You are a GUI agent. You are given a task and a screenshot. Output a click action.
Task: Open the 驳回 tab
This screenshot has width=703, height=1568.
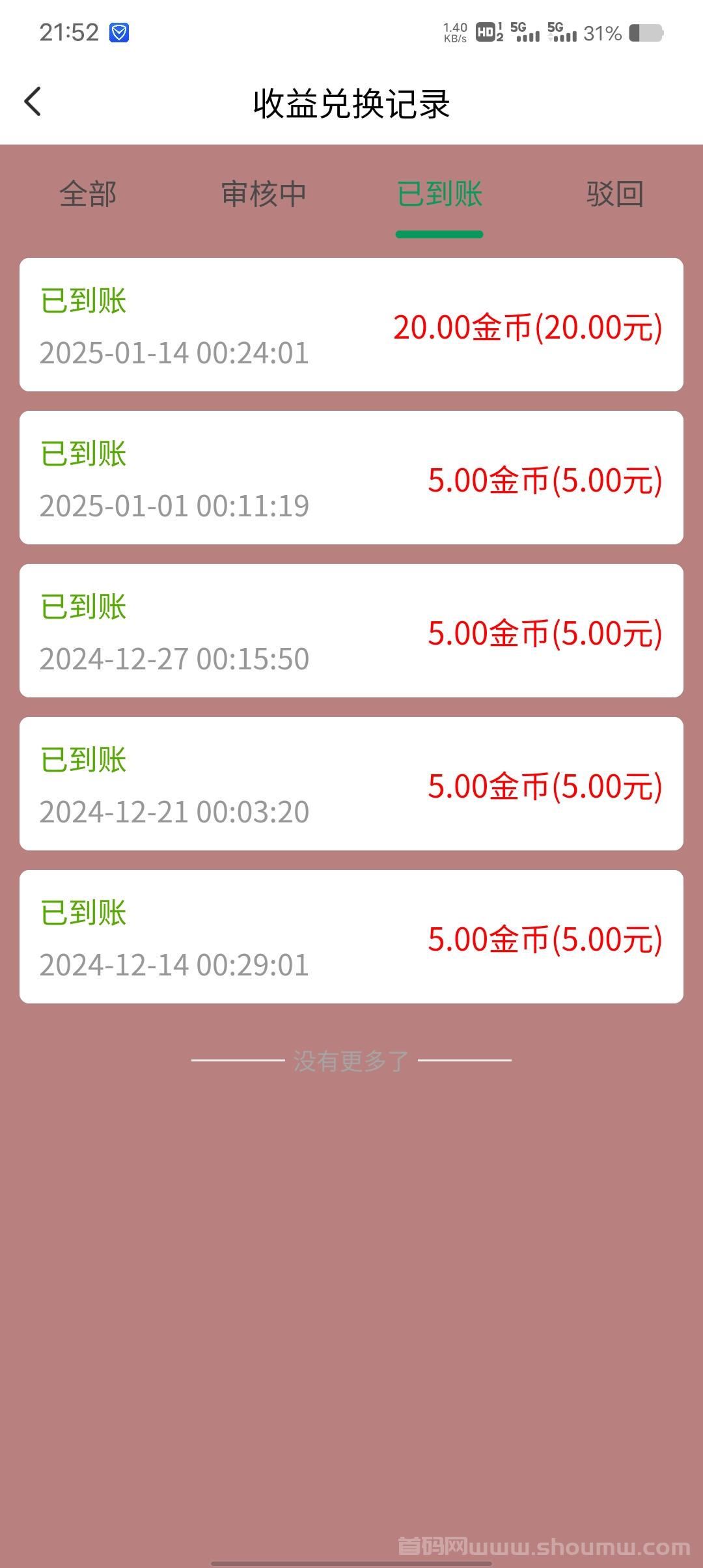(615, 194)
